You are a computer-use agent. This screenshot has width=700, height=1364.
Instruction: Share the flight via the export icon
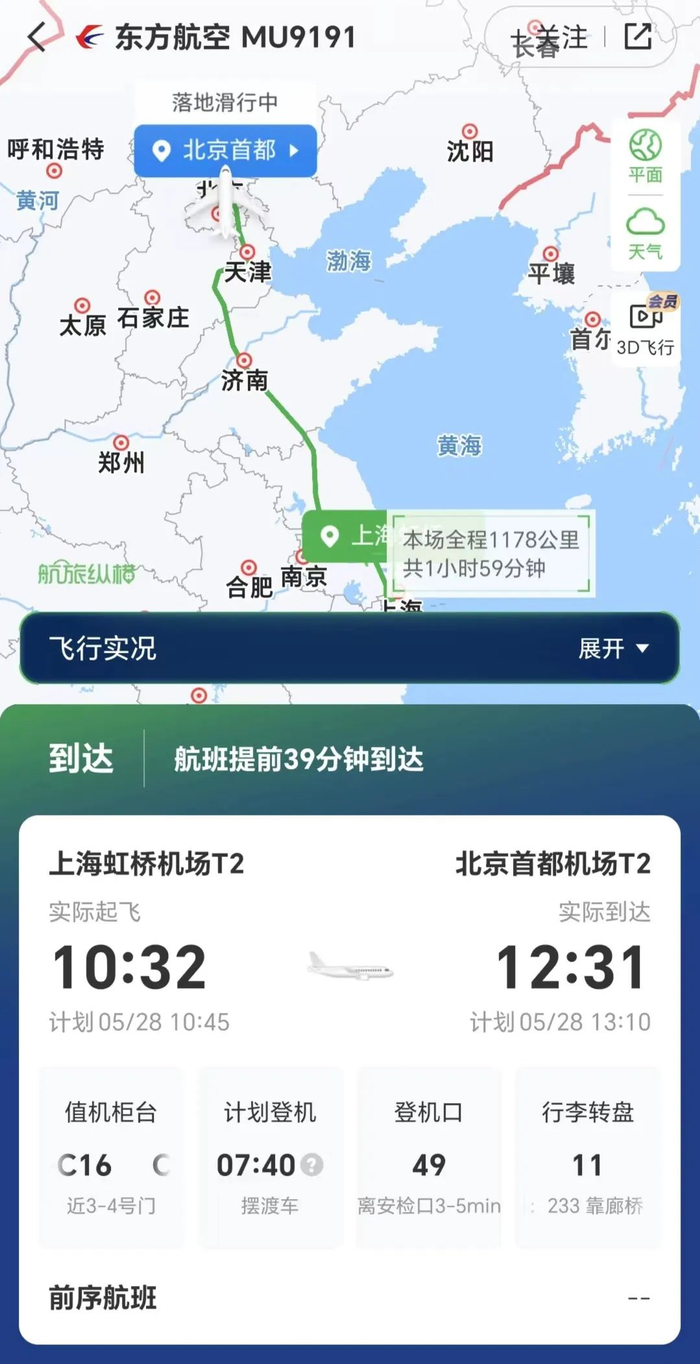tap(637, 37)
